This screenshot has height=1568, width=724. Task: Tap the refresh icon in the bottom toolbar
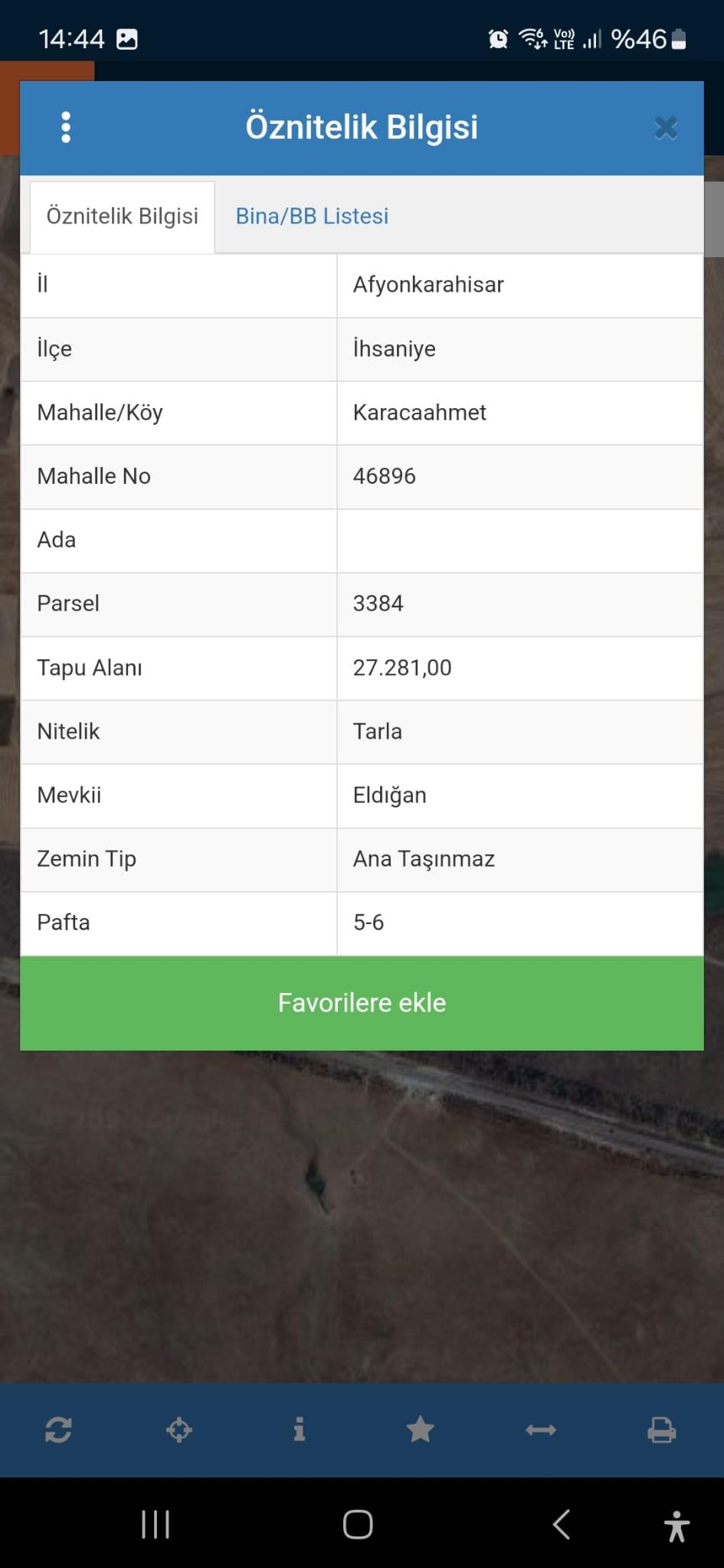pos(58,1429)
